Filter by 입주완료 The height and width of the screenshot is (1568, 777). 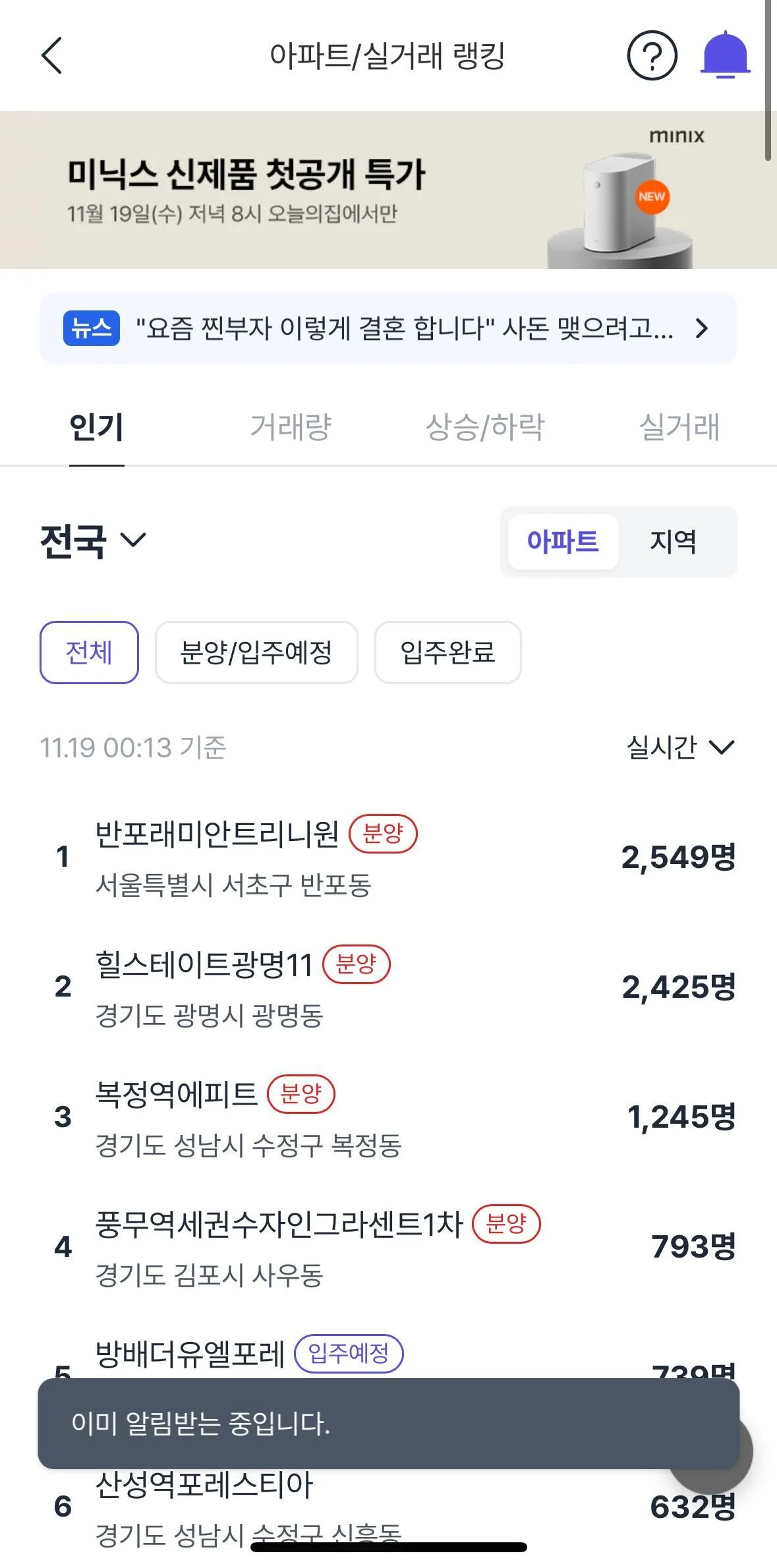447,653
